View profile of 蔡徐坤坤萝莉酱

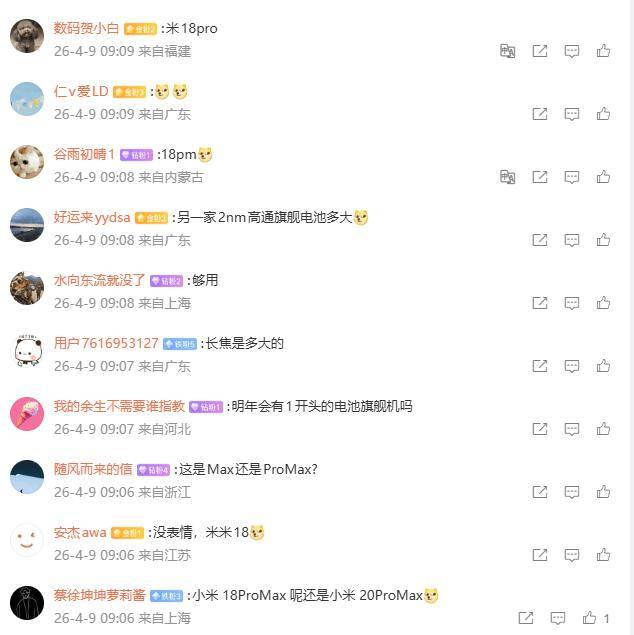100,595
